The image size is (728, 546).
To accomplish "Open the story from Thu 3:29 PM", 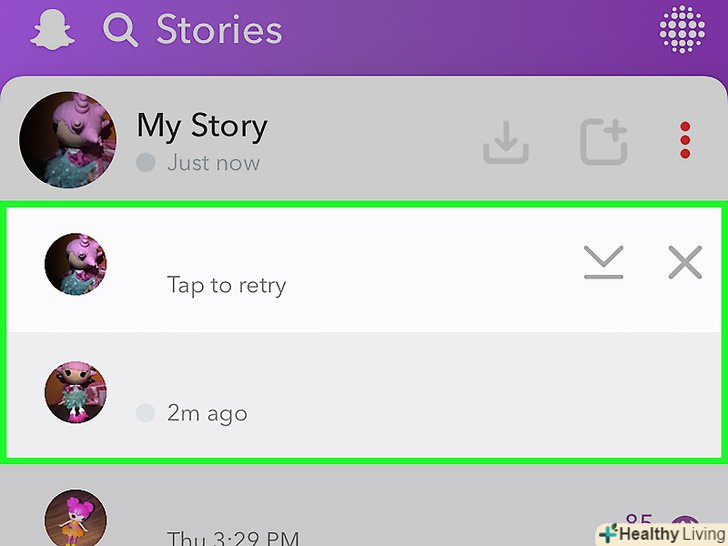I will (233, 536).
